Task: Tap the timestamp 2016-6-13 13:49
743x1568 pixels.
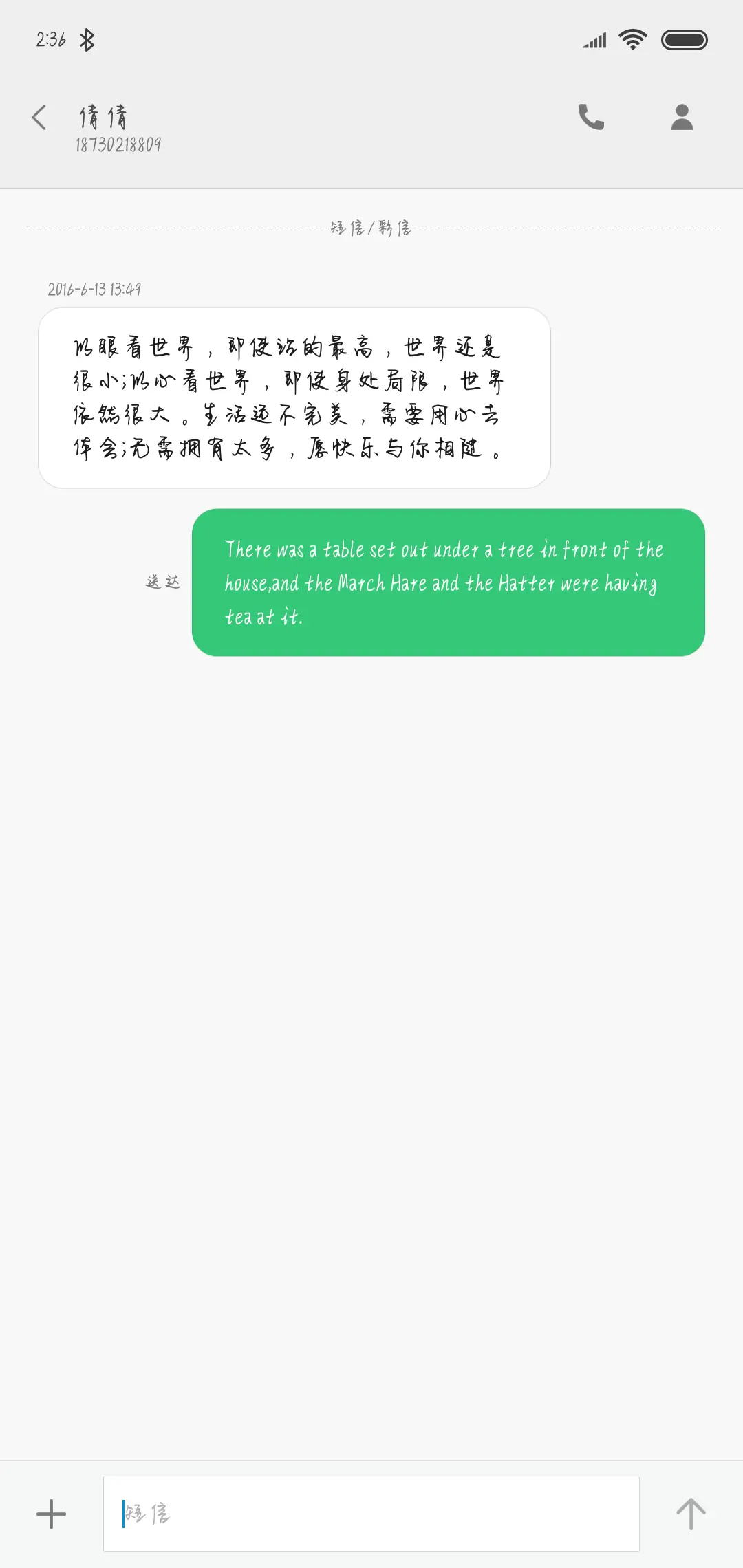Action: pyautogui.click(x=94, y=290)
